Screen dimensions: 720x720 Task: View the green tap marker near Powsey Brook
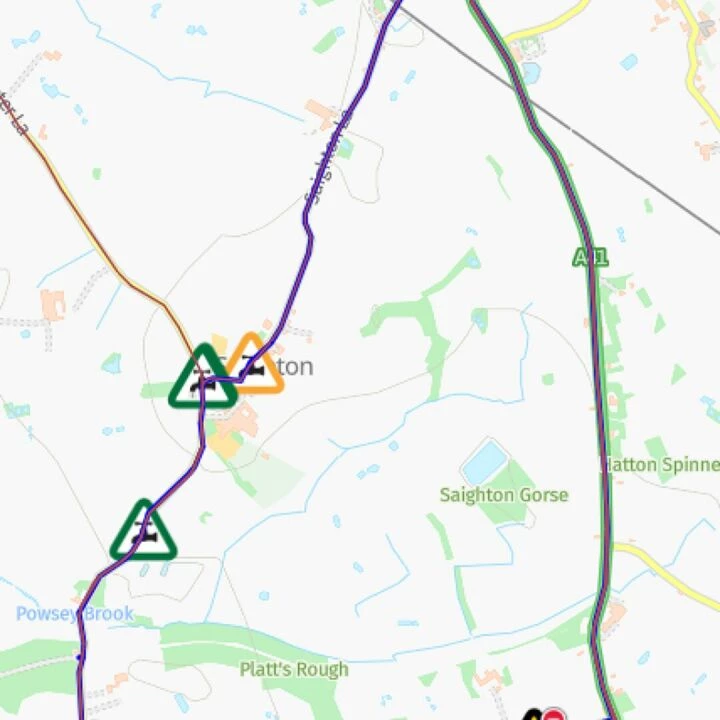click(x=143, y=531)
